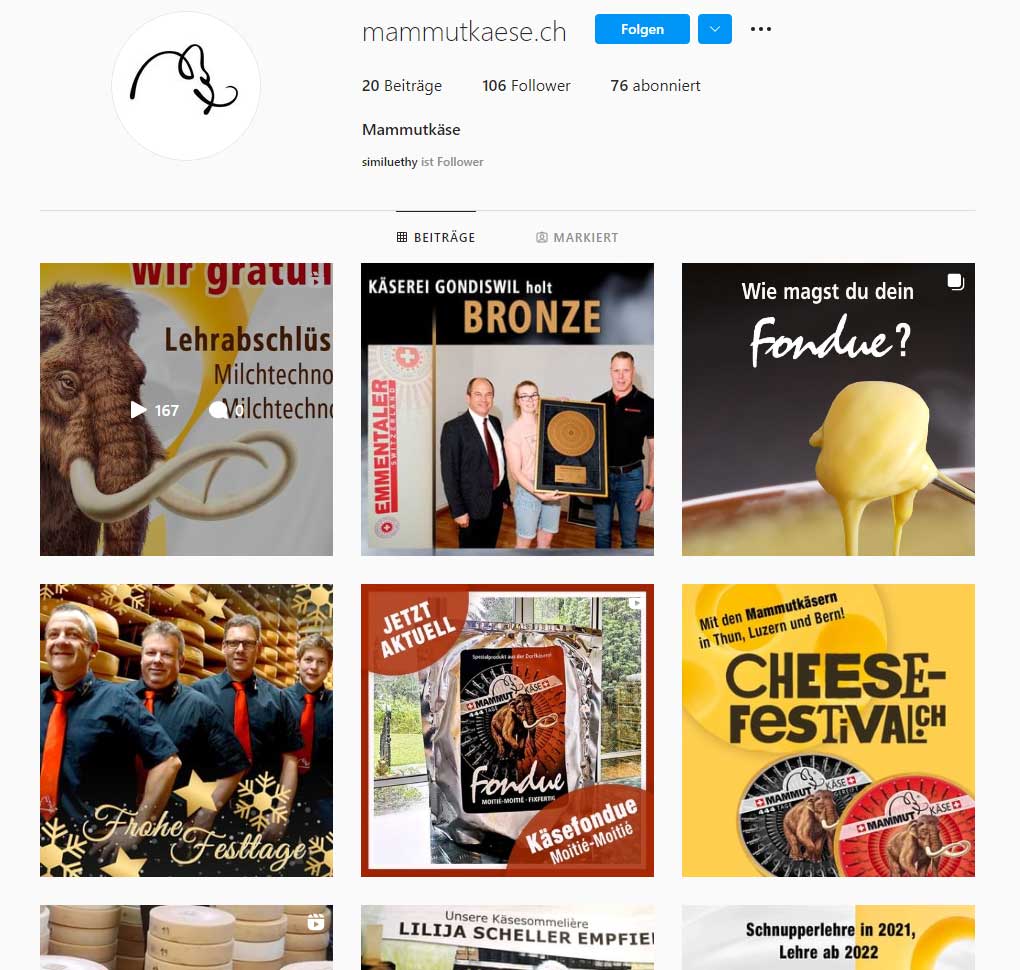View the 106 Follower list
Screen dimensions: 1020x970
coord(526,86)
